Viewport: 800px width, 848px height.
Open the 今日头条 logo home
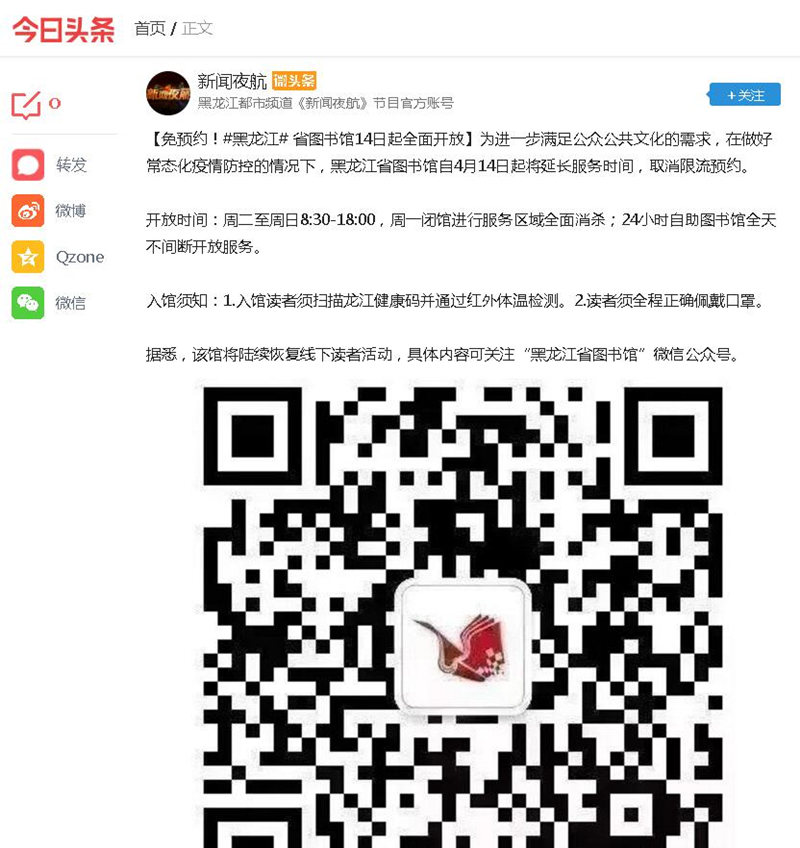click(x=63, y=29)
